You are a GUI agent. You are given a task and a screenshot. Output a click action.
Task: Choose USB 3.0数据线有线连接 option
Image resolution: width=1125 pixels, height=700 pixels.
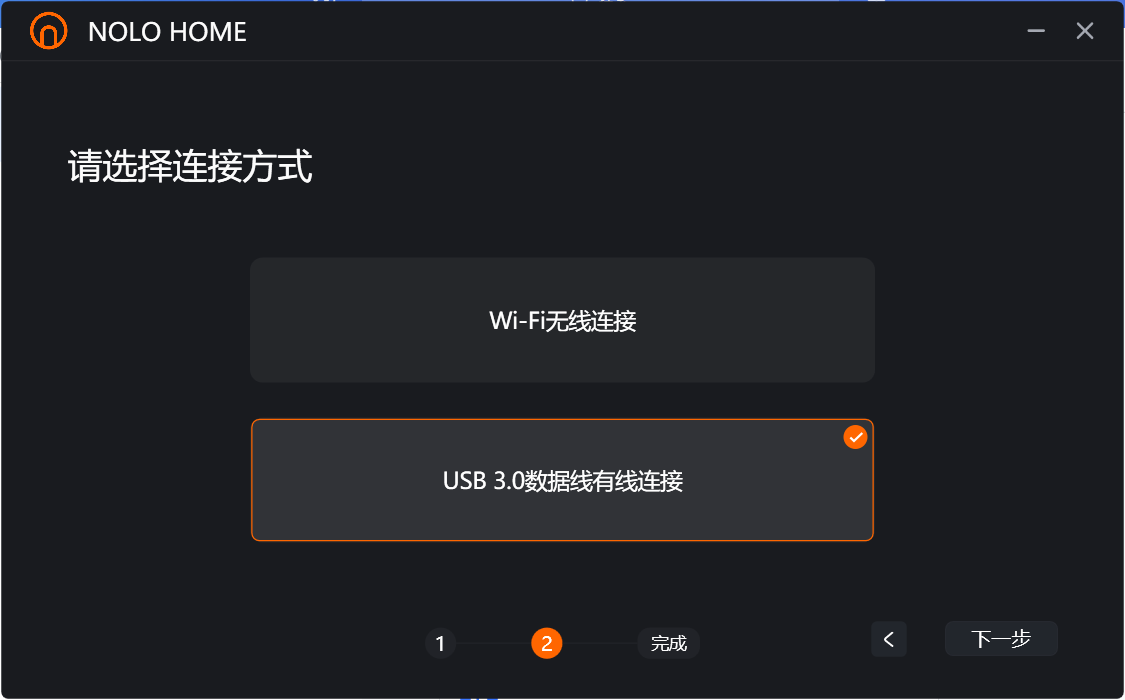pos(562,481)
